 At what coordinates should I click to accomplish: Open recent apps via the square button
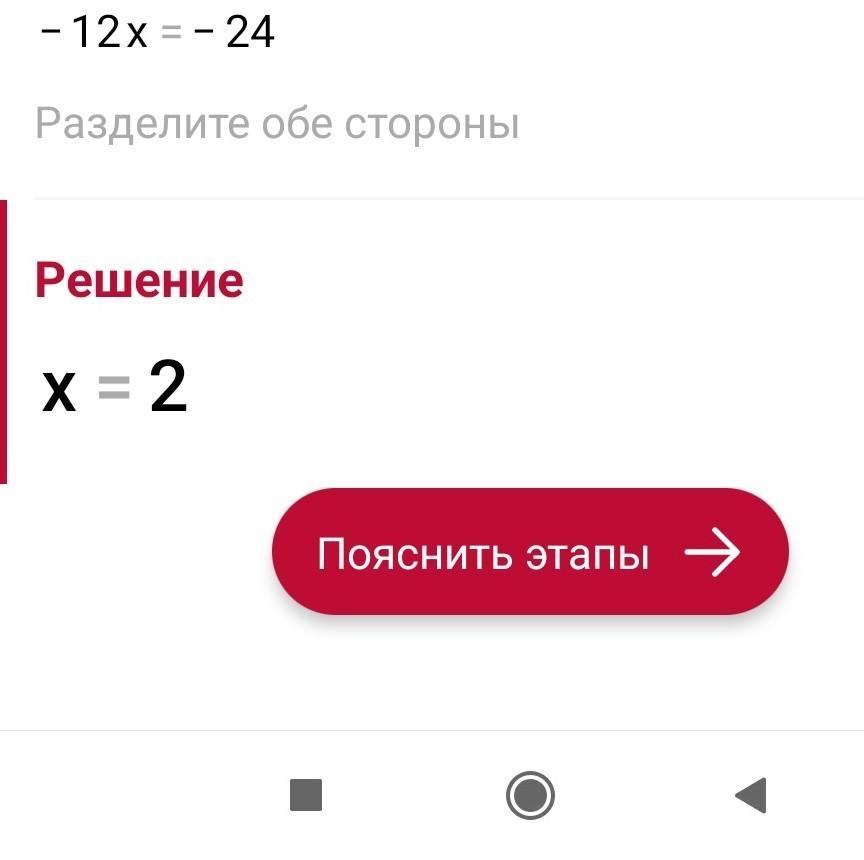click(306, 796)
